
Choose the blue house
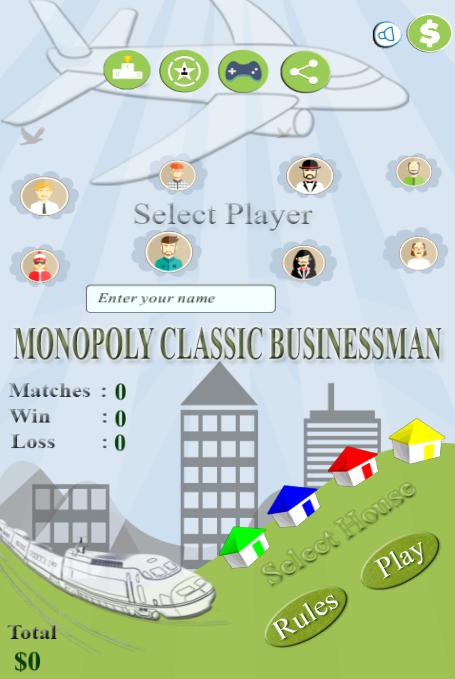pos(294,505)
